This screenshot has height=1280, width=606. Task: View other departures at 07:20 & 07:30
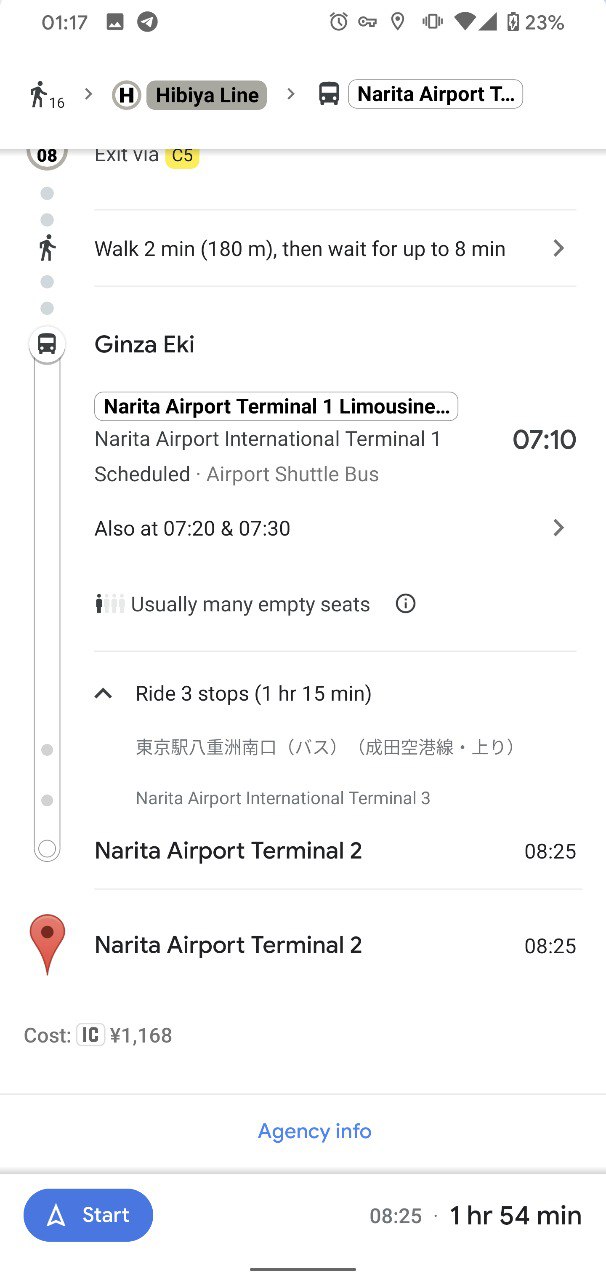(x=335, y=528)
